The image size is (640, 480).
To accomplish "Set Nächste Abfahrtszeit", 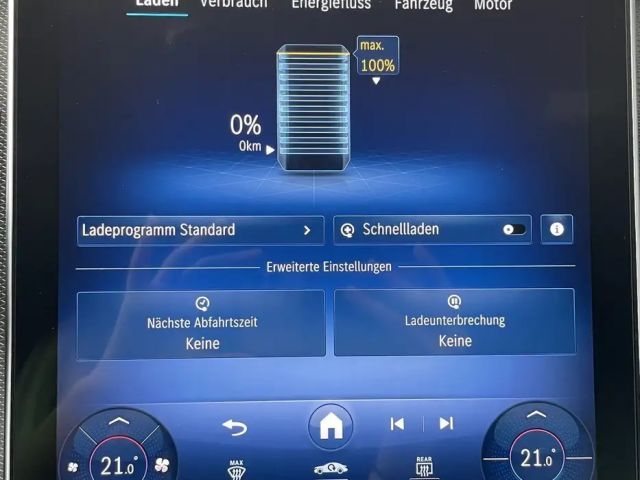I will point(201,323).
